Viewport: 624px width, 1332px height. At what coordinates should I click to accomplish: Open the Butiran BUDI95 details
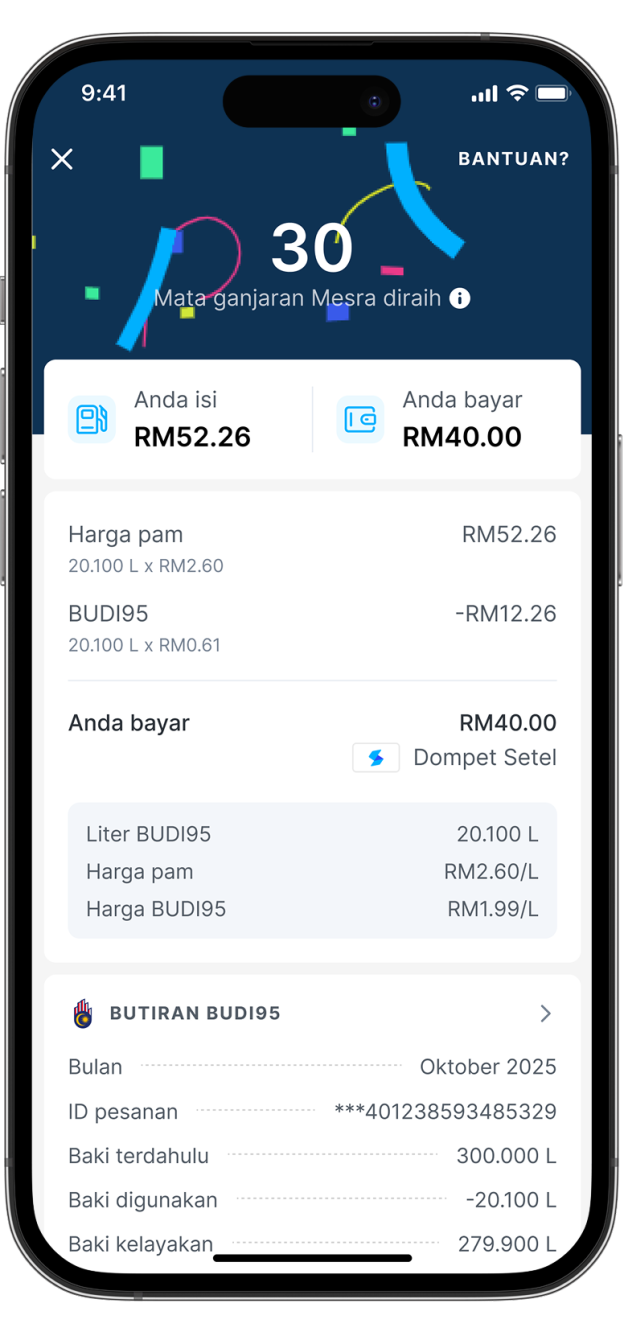click(x=545, y=1013)
